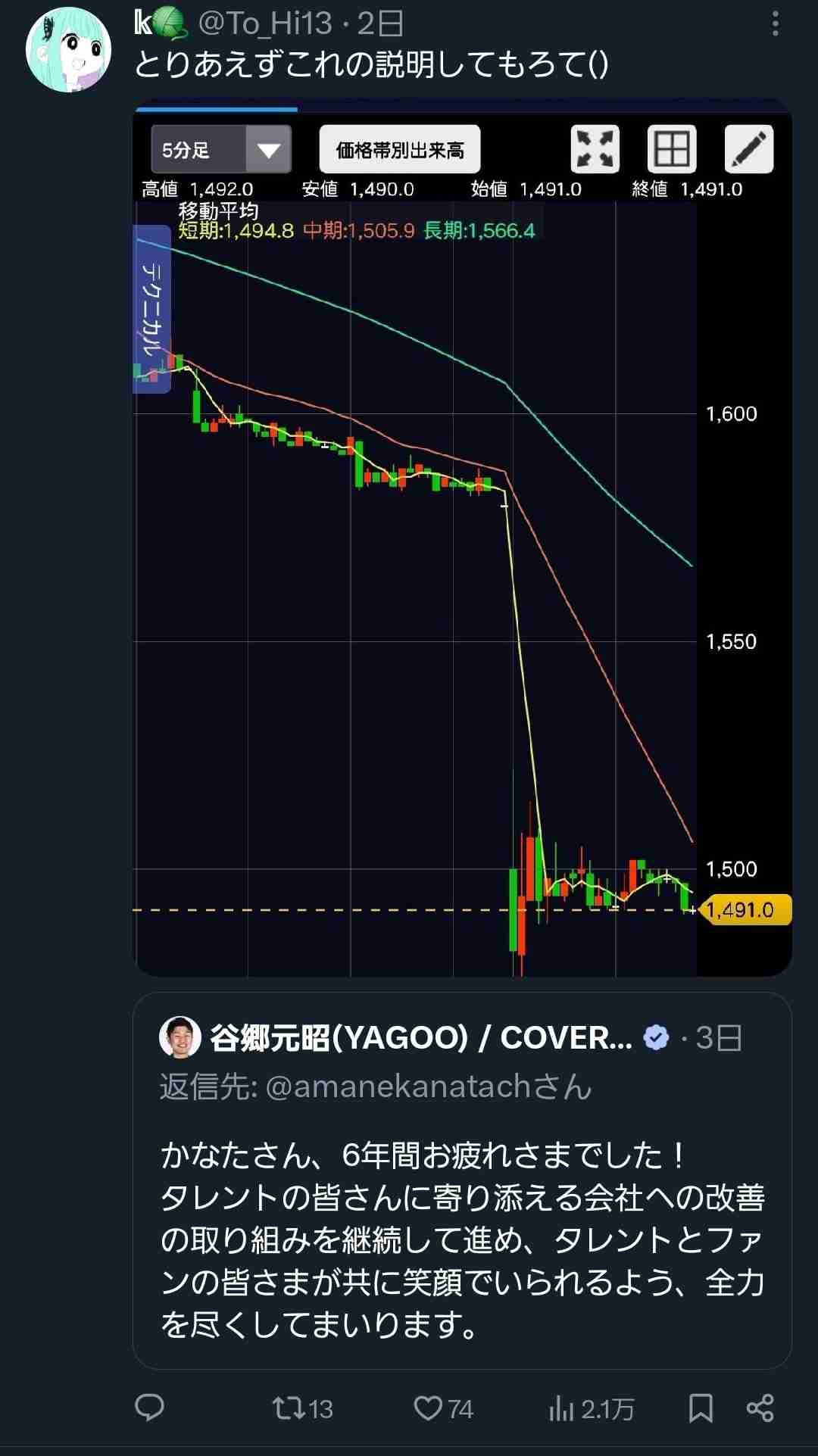Open the overflow menu on the tweet

tap(775, 23)
